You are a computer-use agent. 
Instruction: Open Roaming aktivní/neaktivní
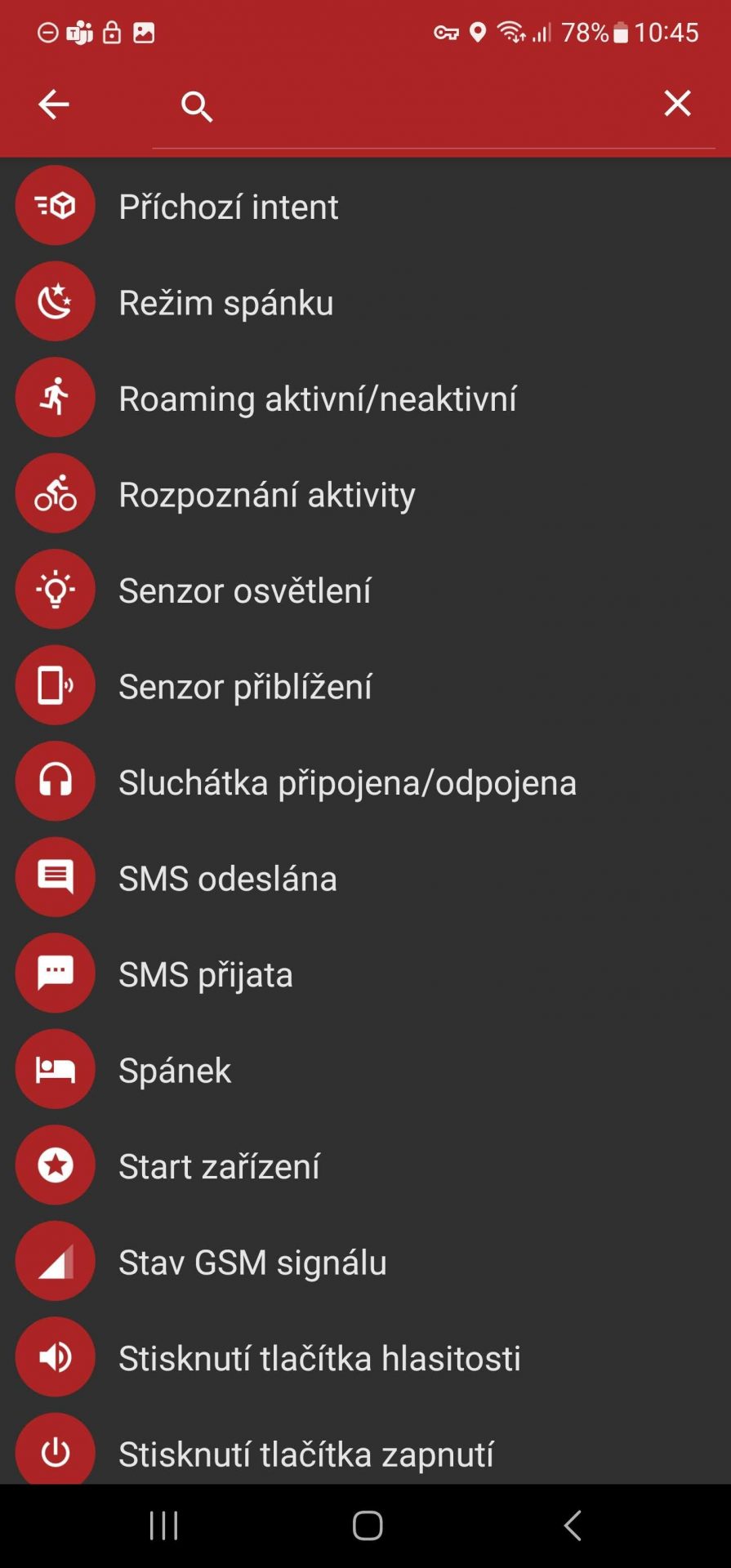(365, 398)
